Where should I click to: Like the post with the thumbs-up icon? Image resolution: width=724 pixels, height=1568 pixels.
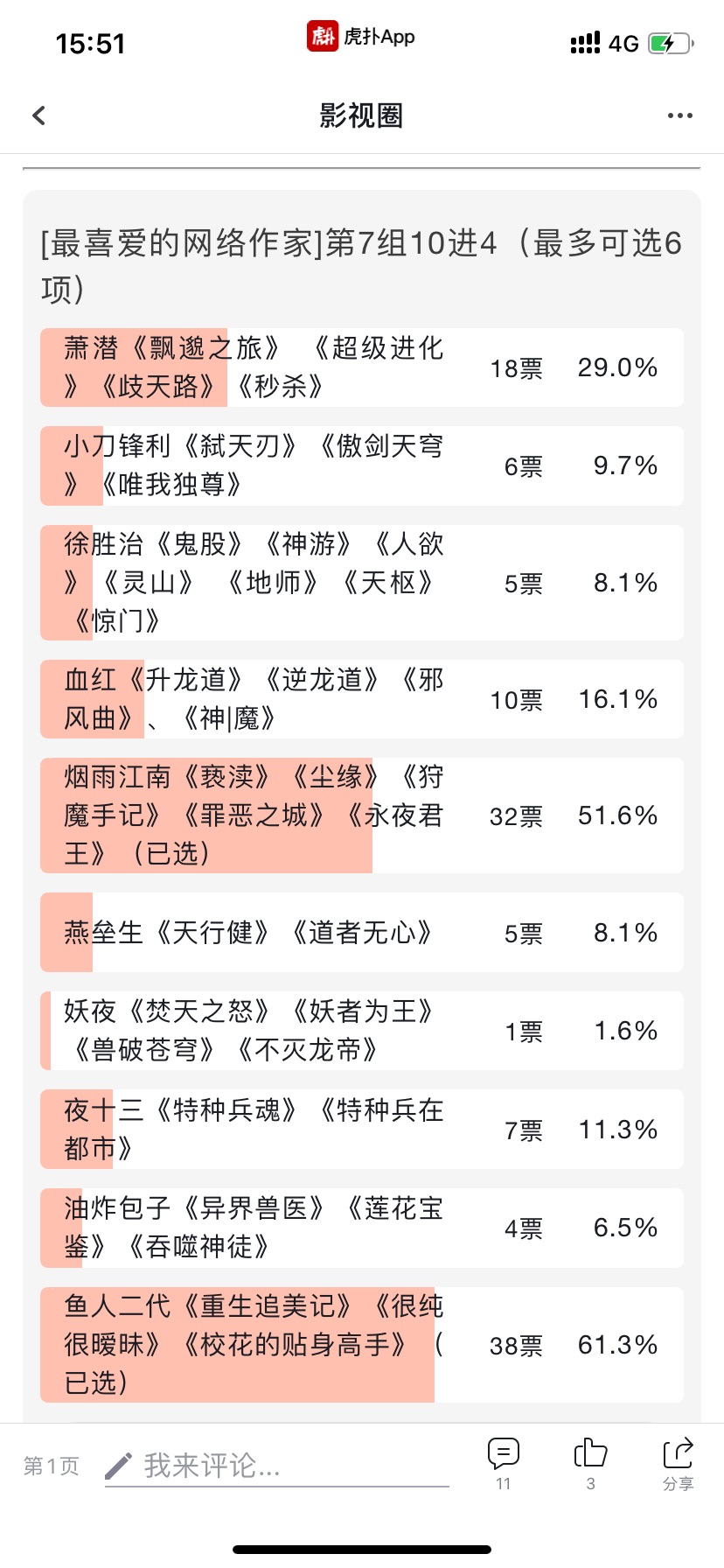(590, 1464)
